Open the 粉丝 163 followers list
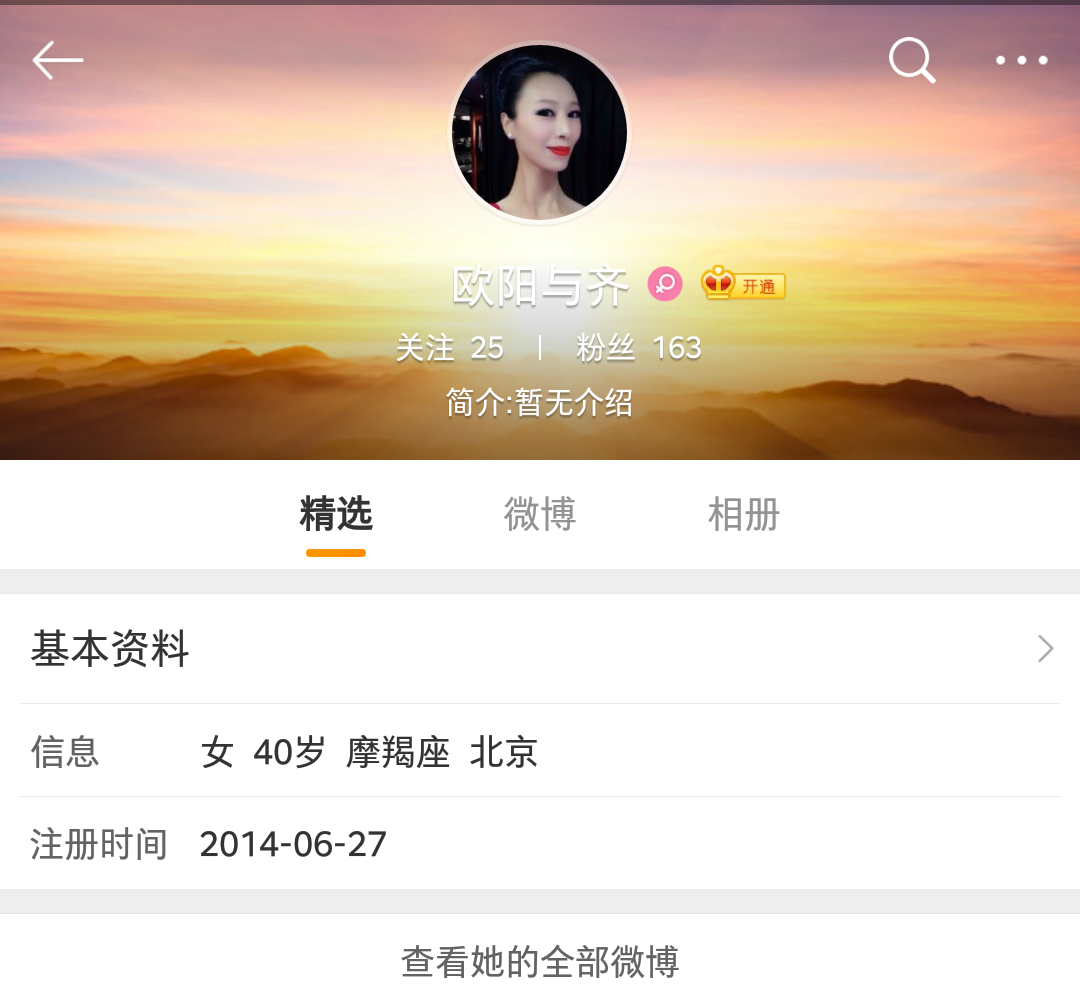The width and height of the screenshot is (1080, 1004). [x=639, y=348]
